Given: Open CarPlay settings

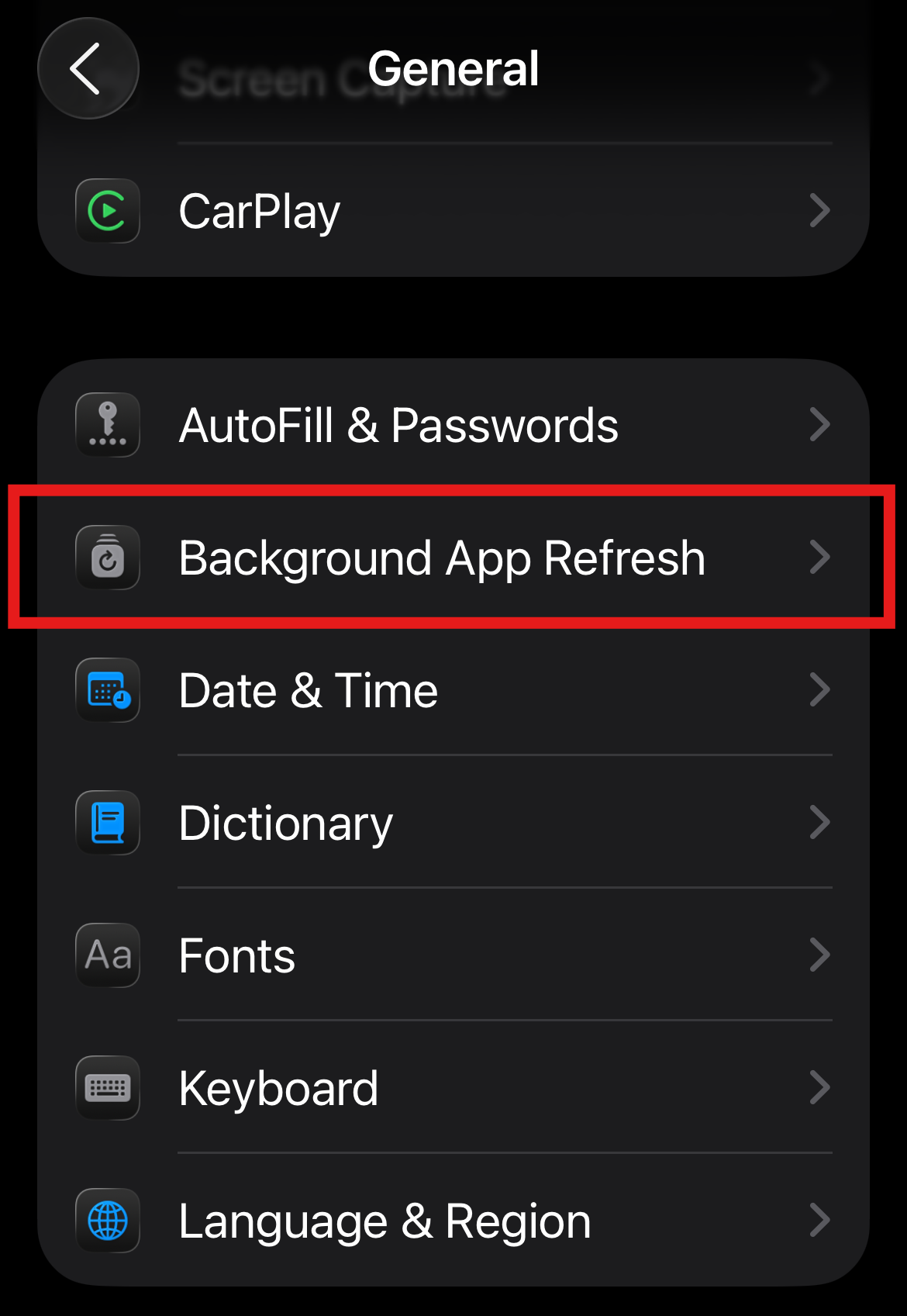Looking at the screenshot, I should pyautogui.click(x=453, y=211).
